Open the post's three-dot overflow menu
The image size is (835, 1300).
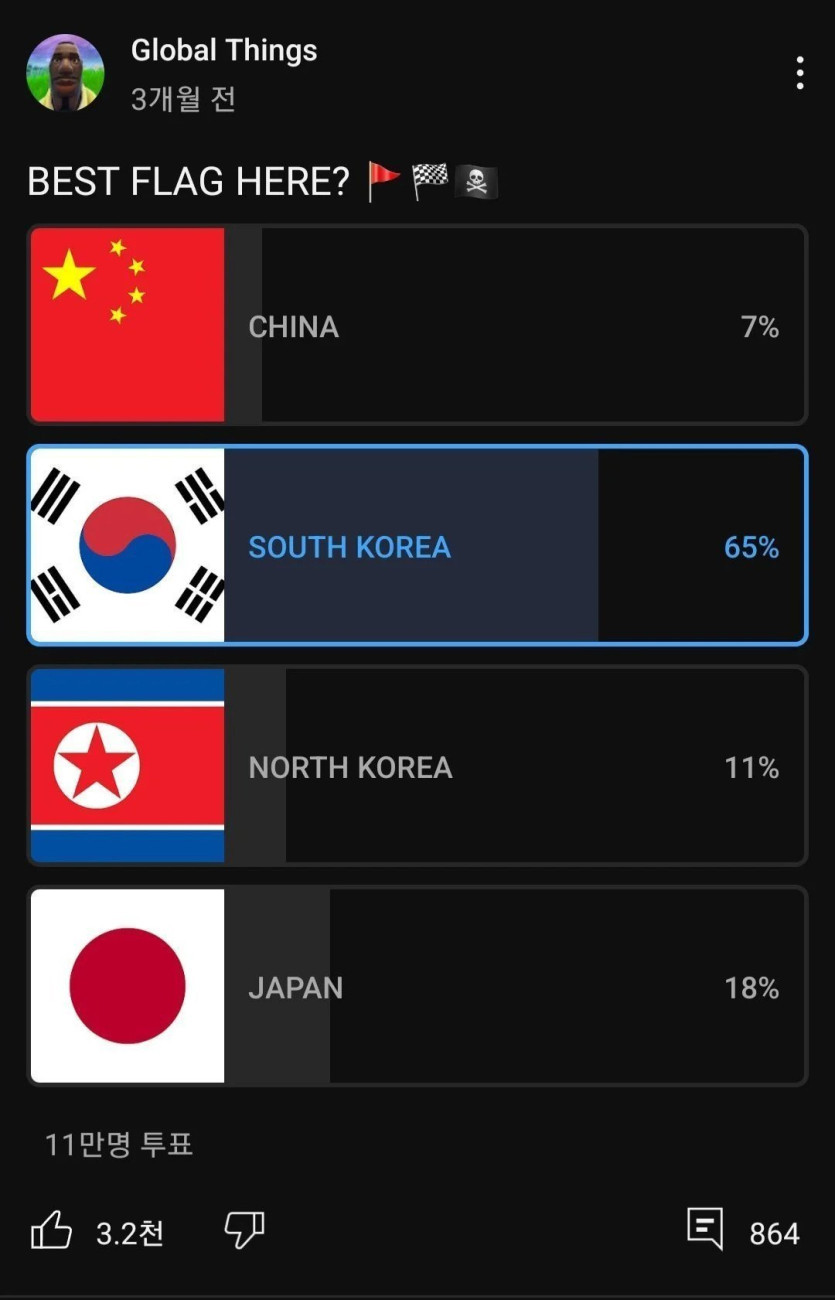799,73
